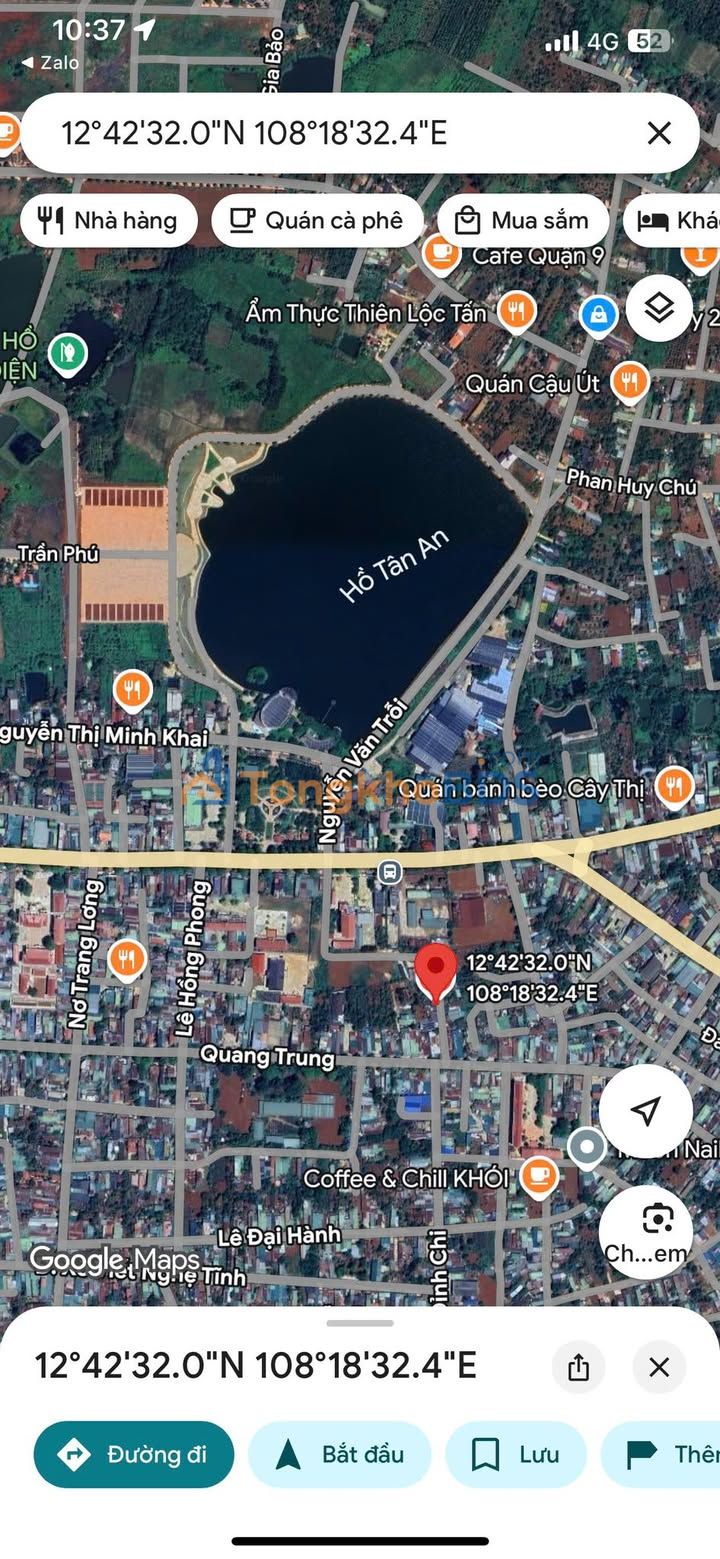The width and height of the screenshot is (720, 1559).
Task: Center map on my location
Action: pos(646,1110)
